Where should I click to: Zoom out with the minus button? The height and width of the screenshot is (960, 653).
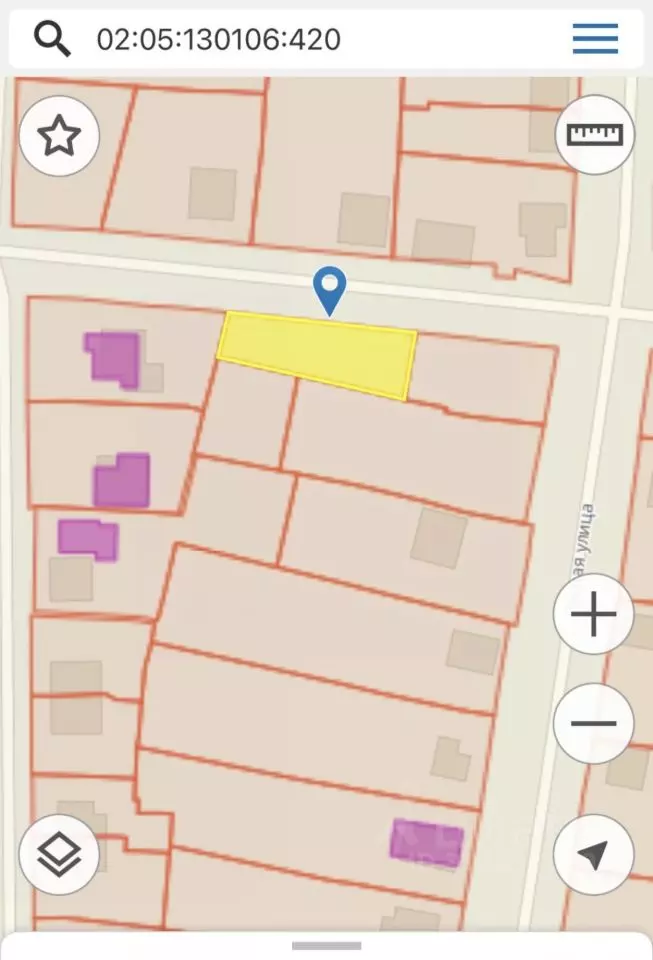pos(593,723)
